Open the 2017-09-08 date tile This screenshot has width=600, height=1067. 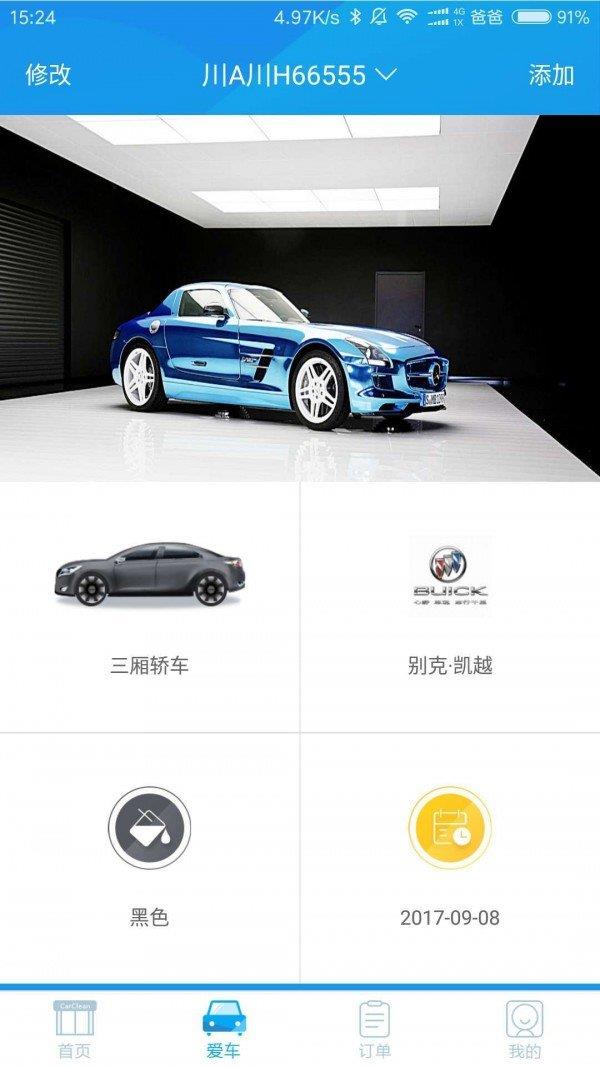(x=450, y=858)
